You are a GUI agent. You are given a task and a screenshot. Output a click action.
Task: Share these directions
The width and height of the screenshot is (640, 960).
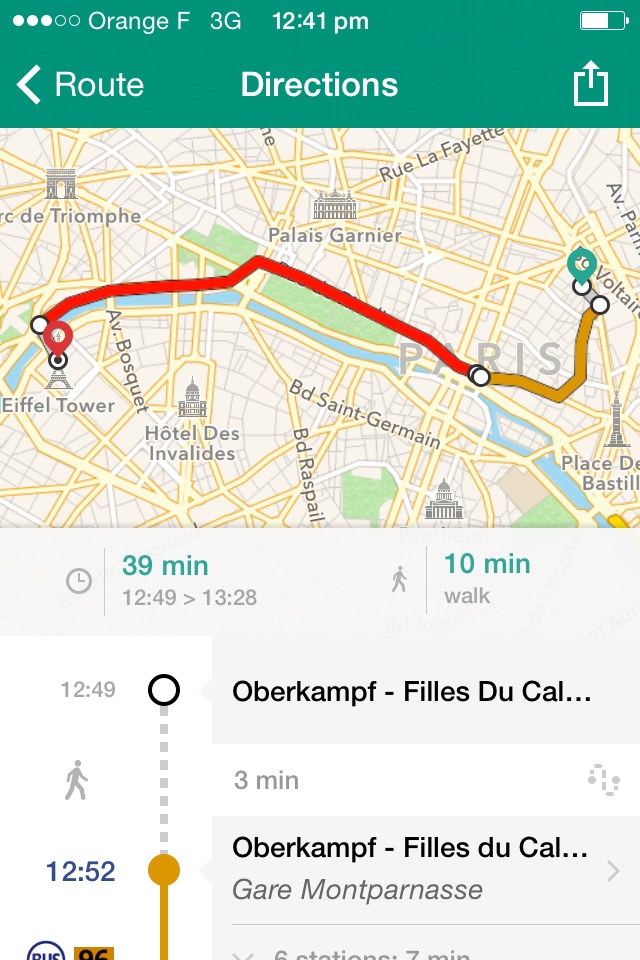[591, 84]
